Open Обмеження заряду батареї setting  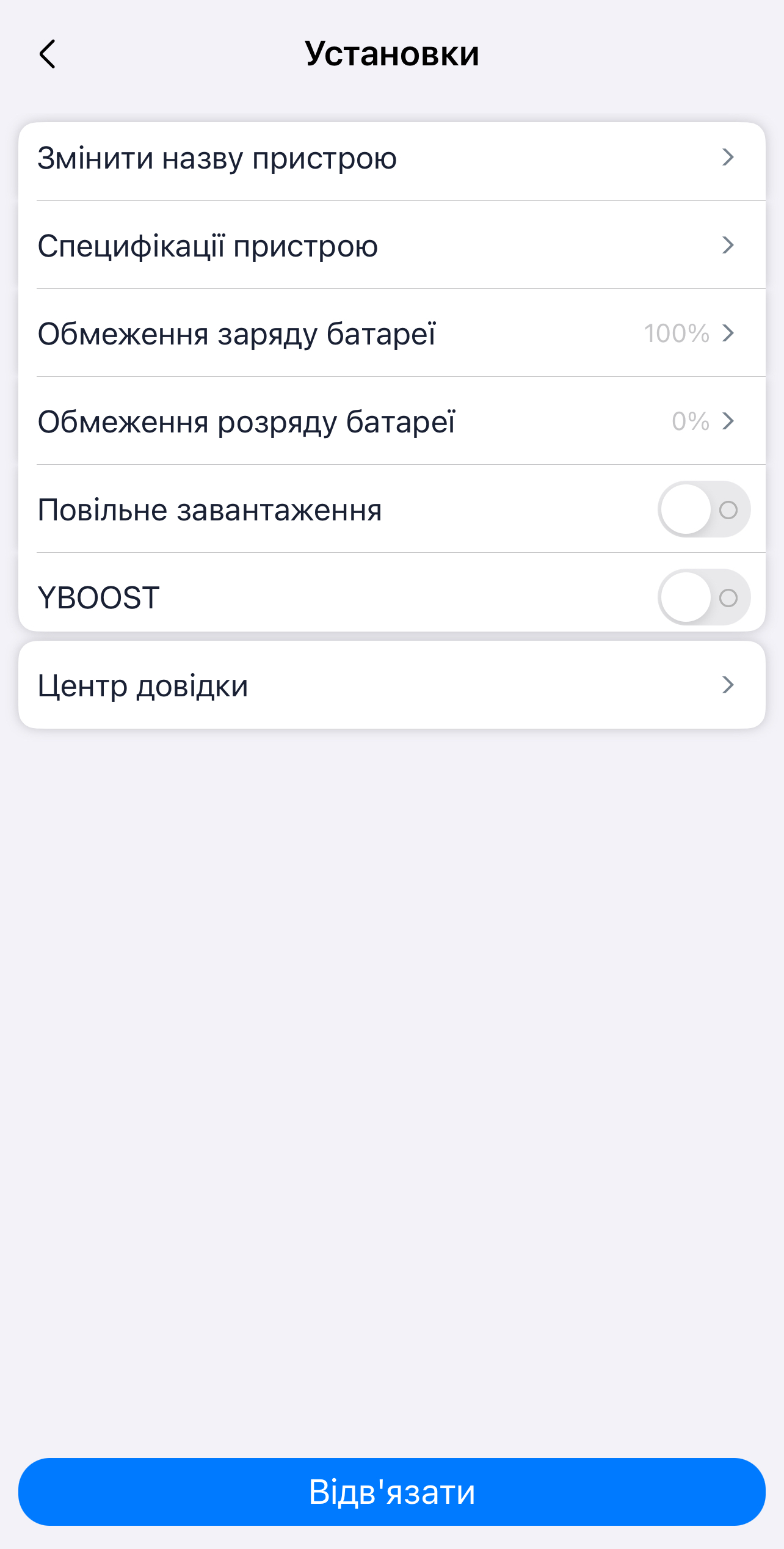point(392,333)
